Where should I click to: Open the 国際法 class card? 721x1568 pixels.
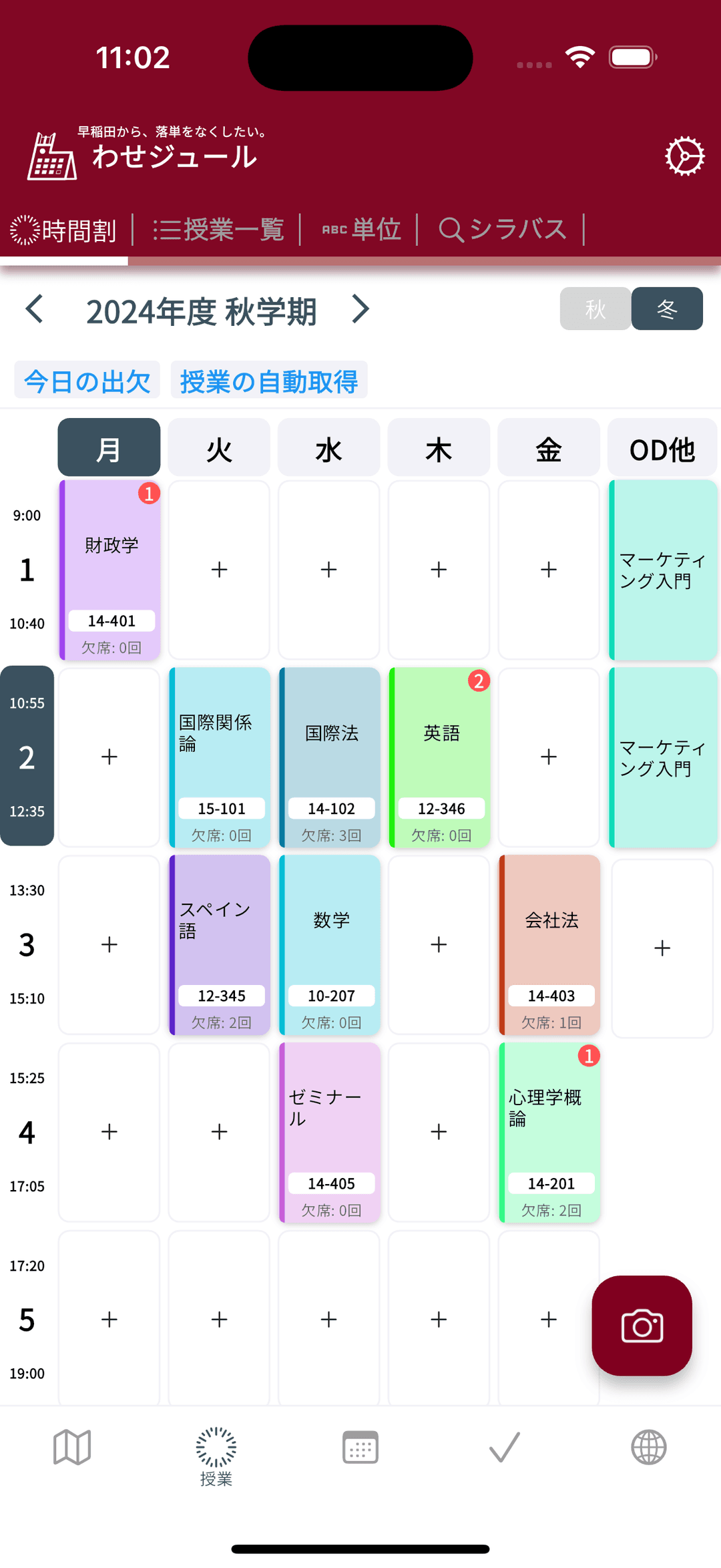(330, 757)
